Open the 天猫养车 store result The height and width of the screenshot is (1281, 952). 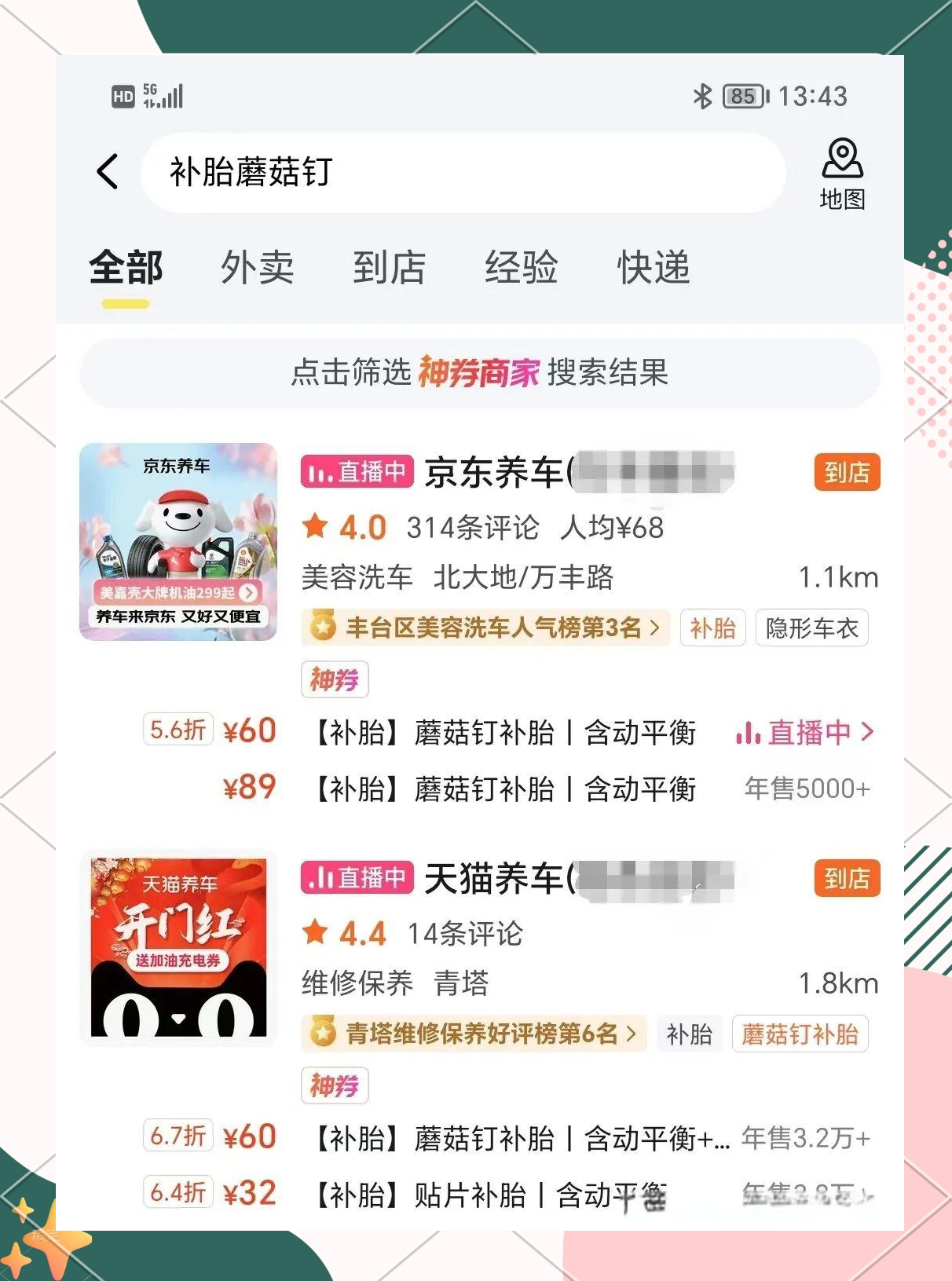(x=495, y=878)
